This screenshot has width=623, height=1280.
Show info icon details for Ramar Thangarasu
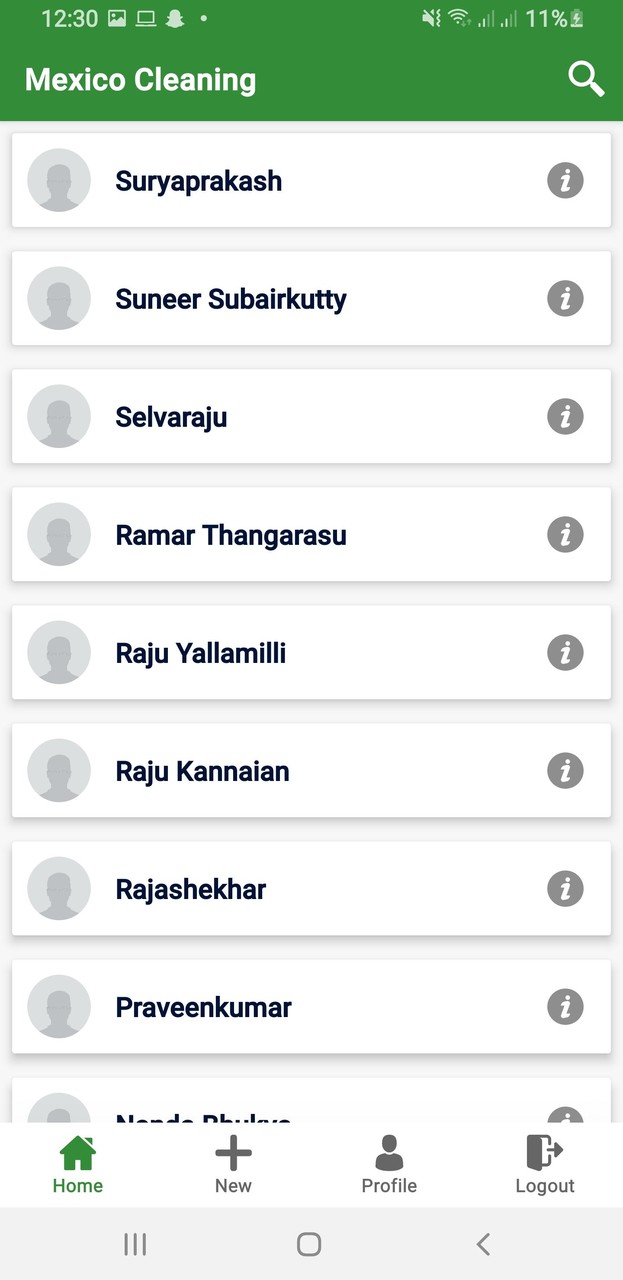point(565,535)
